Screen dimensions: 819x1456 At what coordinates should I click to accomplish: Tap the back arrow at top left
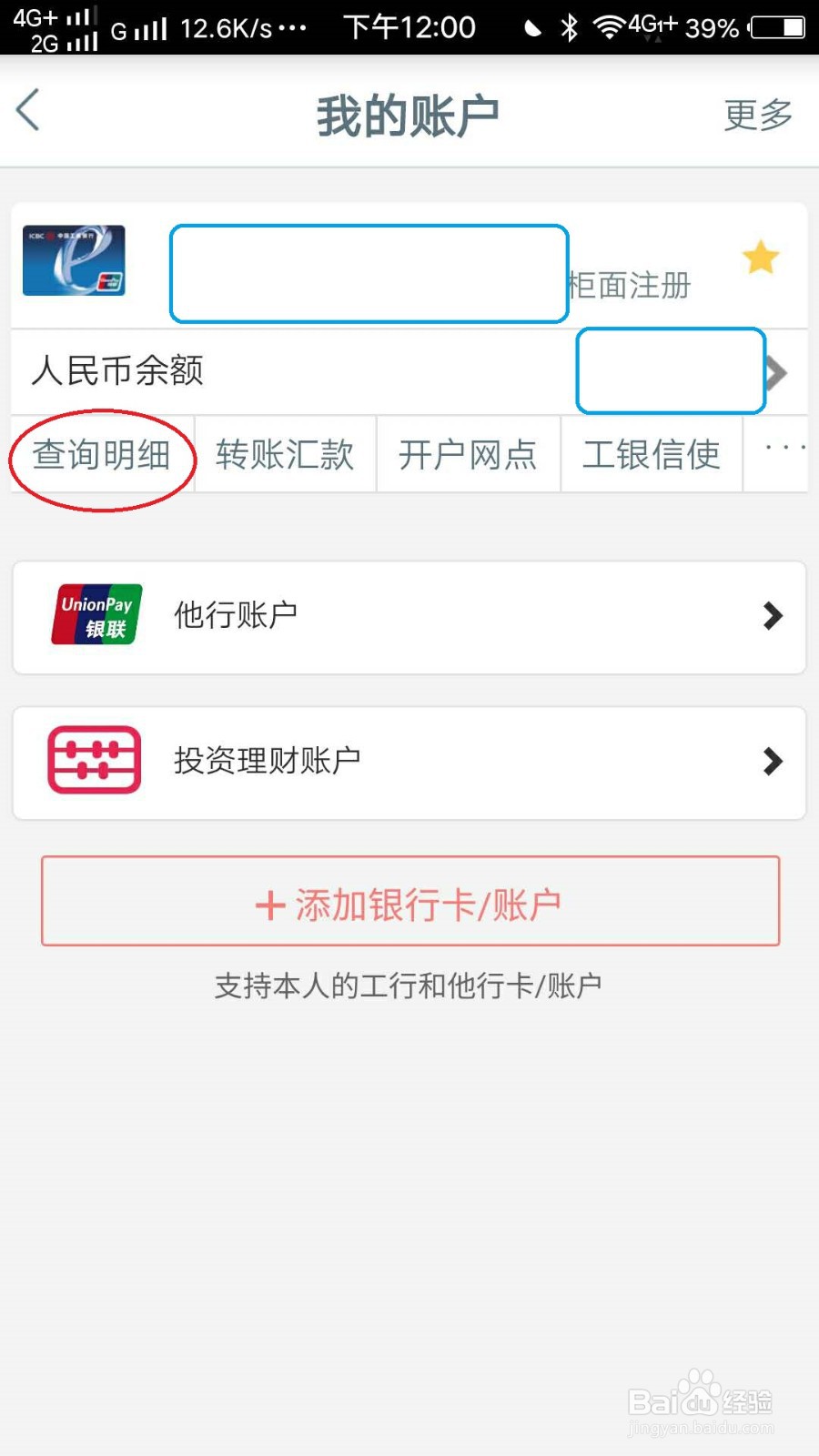[27, 109]
